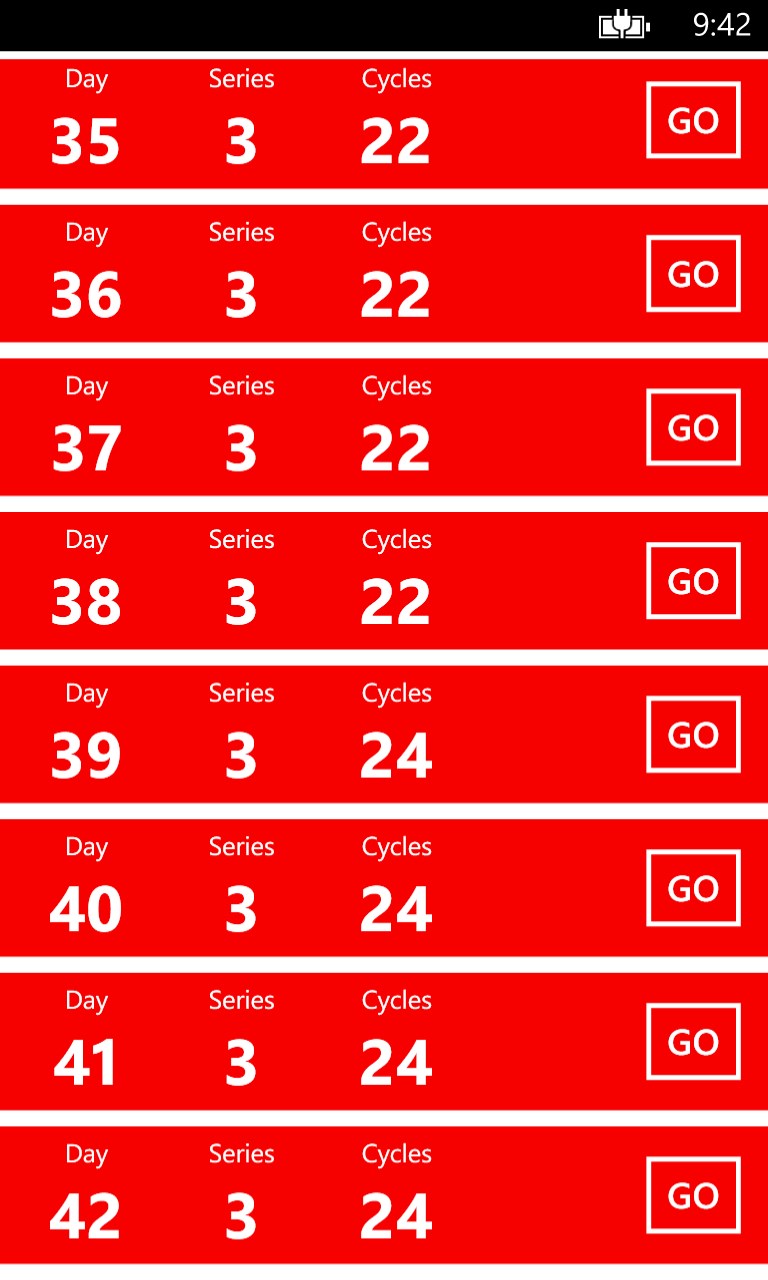Choose GO for Day 42
Image resolution: width=768 pixels, height=1280 pixels.
693,1196
